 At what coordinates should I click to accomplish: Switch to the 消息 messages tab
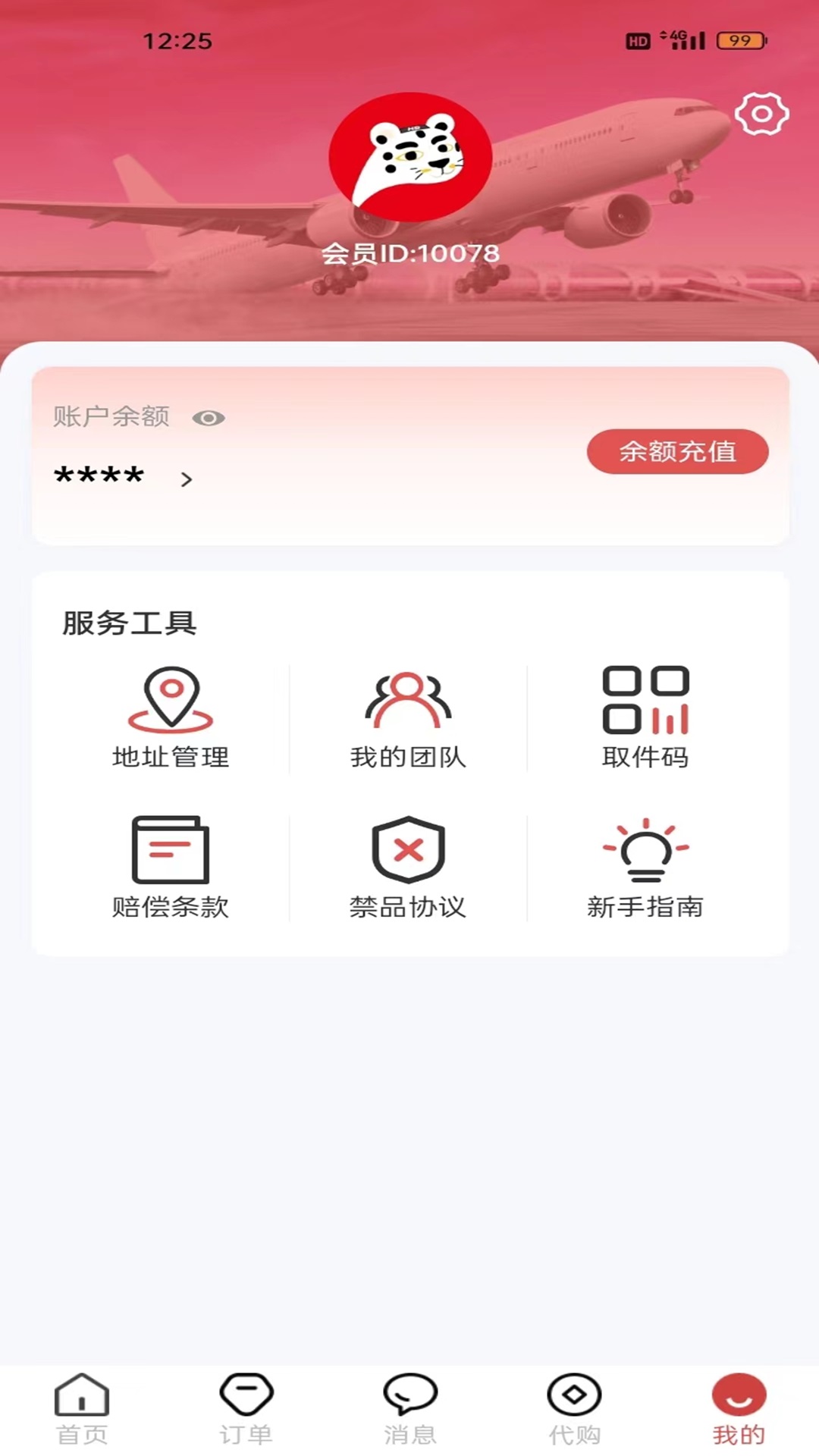(409, 1409)
